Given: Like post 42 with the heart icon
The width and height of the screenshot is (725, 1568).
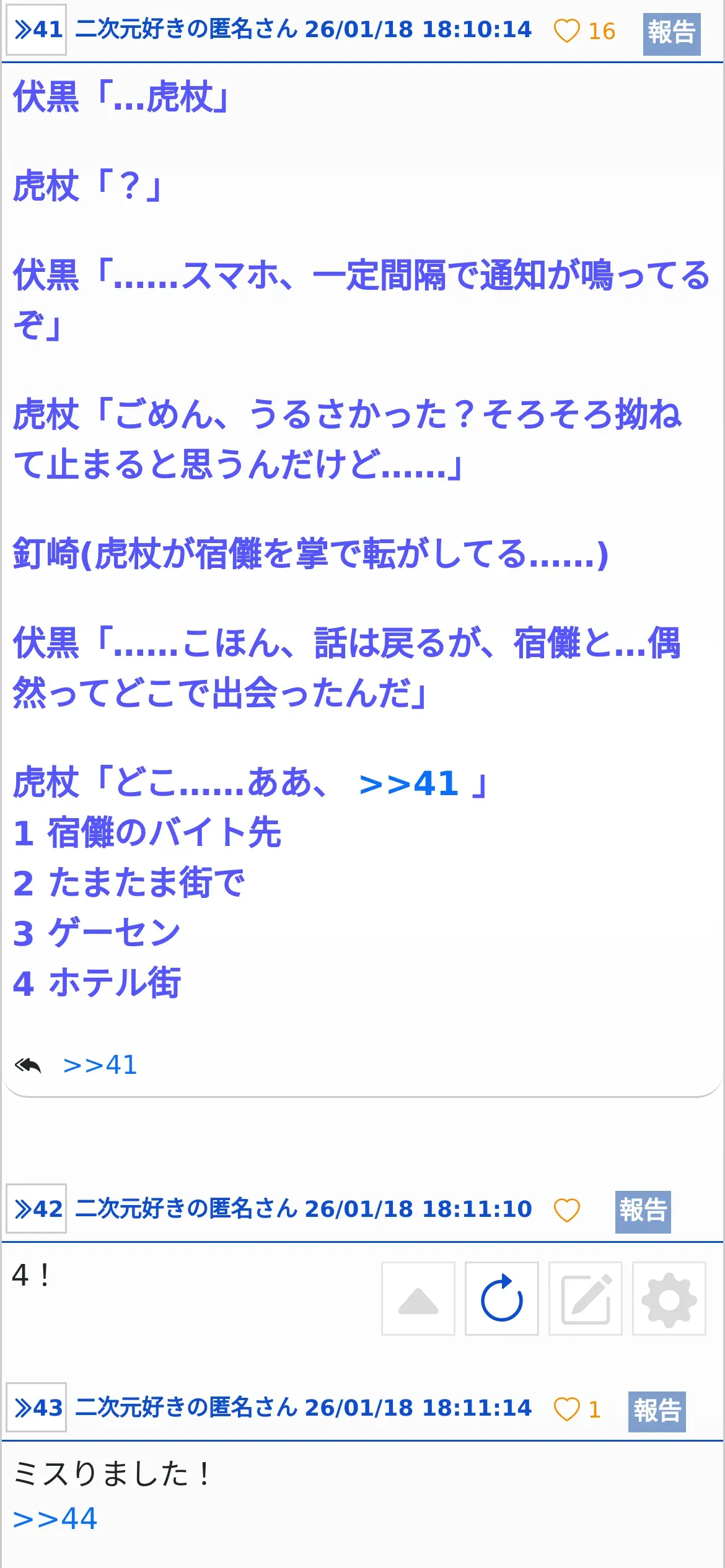Looking at the screenshot, I should [566, 1210].
